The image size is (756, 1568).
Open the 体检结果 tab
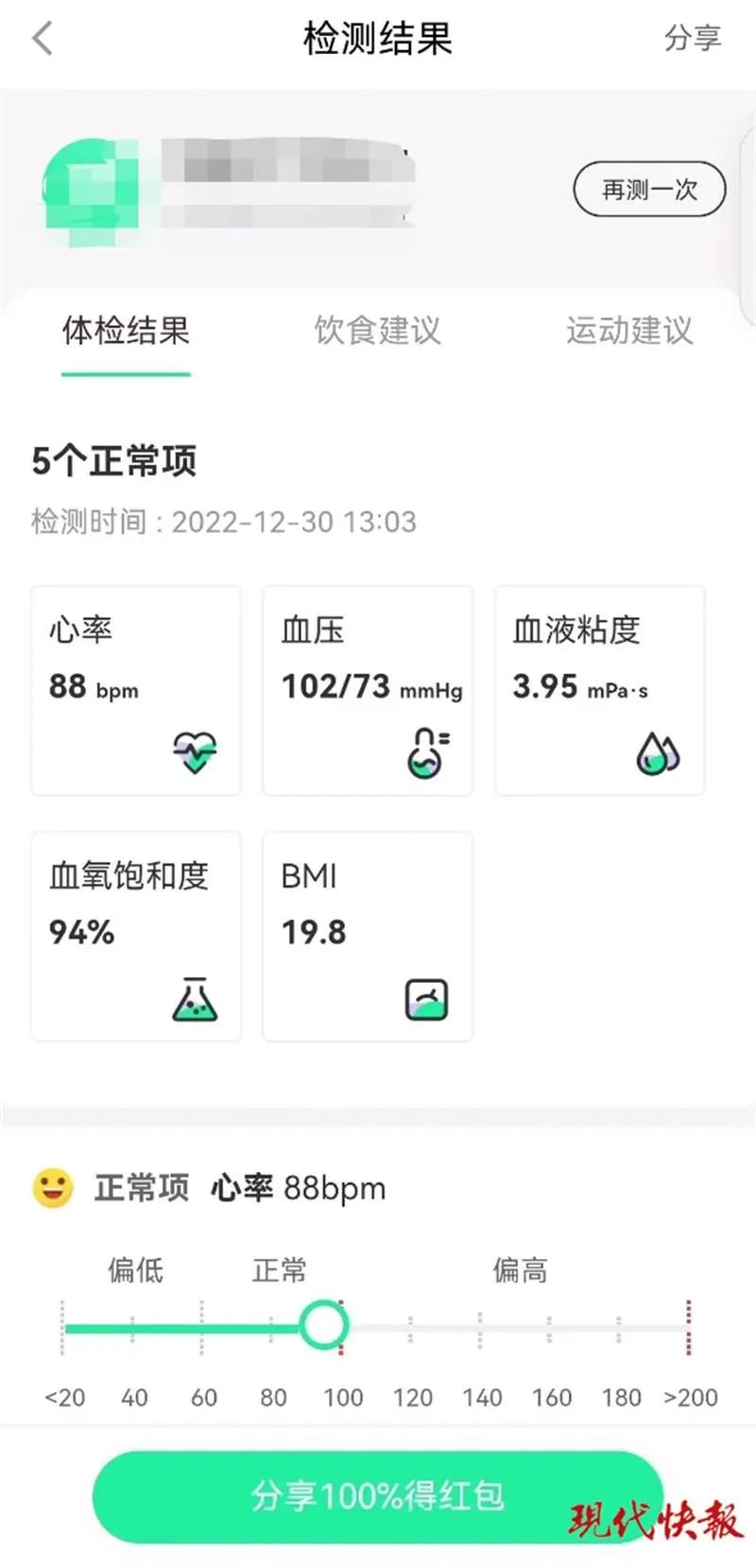click(x=126, y=332)
